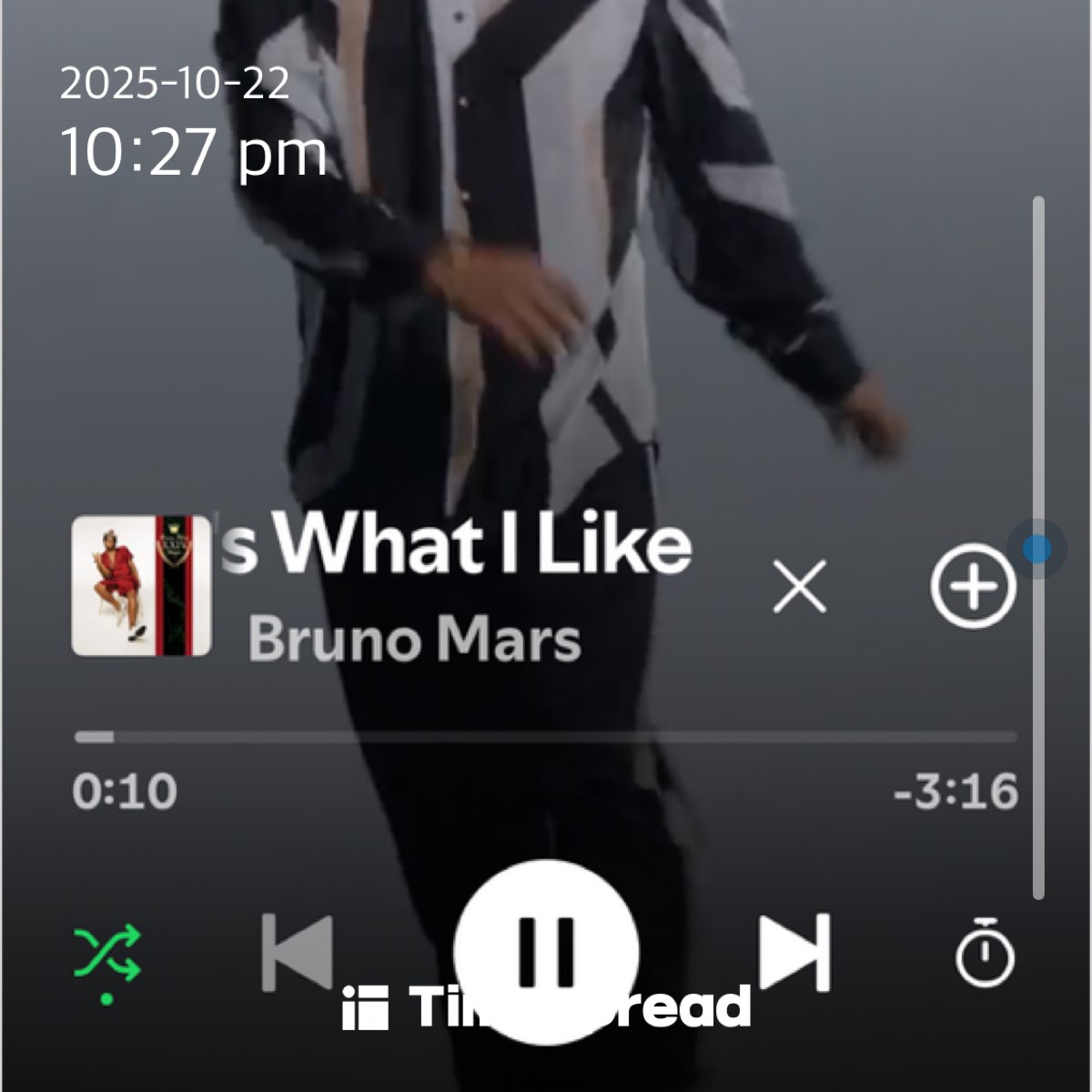The width and height of the screenshot is (1092, 1092).
Task: Skip to the next track
Action: click(794, 952)
